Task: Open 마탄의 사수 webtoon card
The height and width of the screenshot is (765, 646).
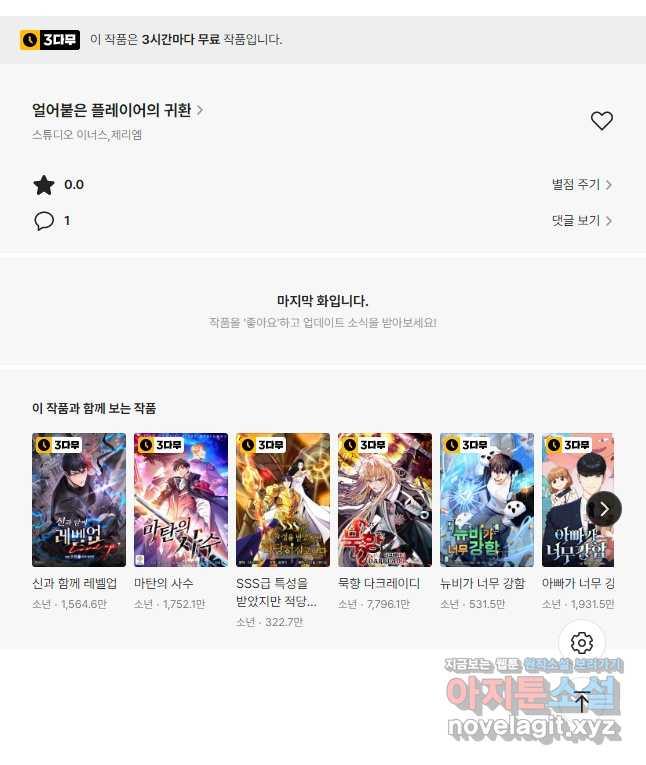Action: (181, 500)
